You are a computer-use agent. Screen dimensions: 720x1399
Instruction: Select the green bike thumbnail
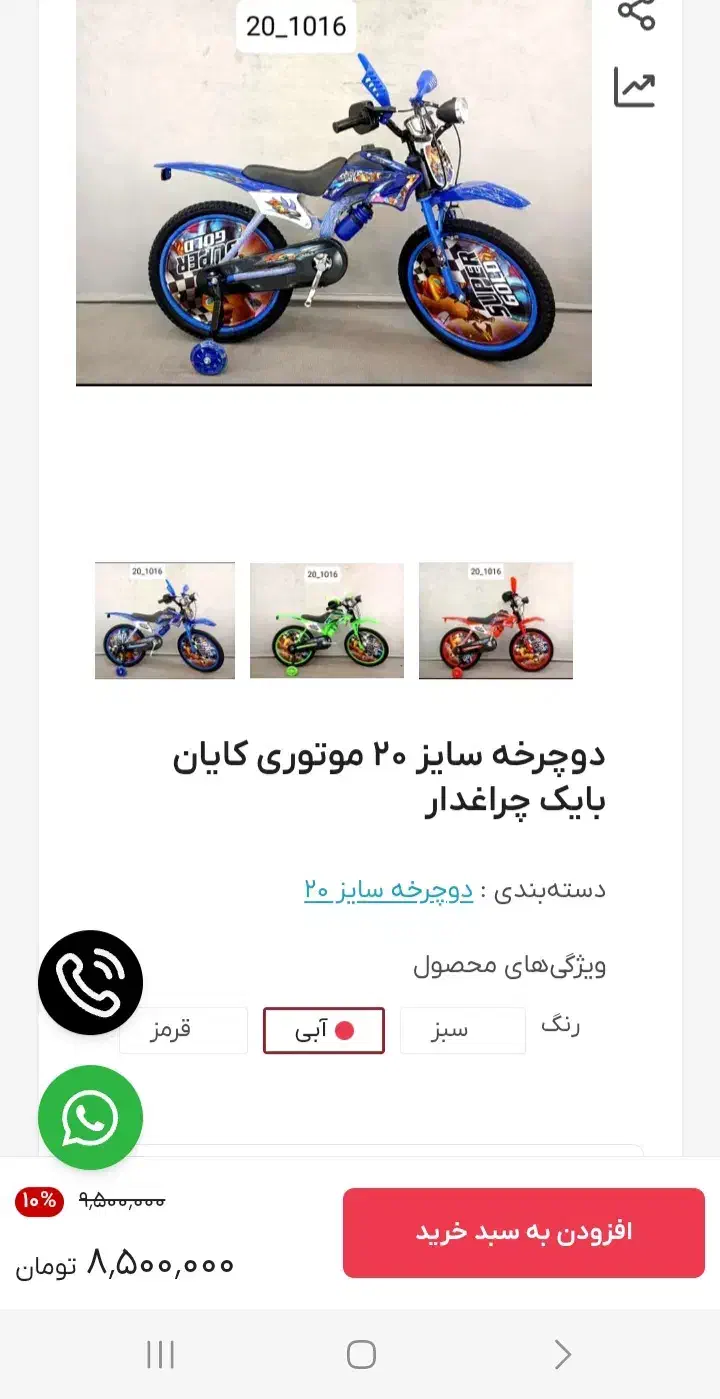pyautogui.click(x=327, y=620)
